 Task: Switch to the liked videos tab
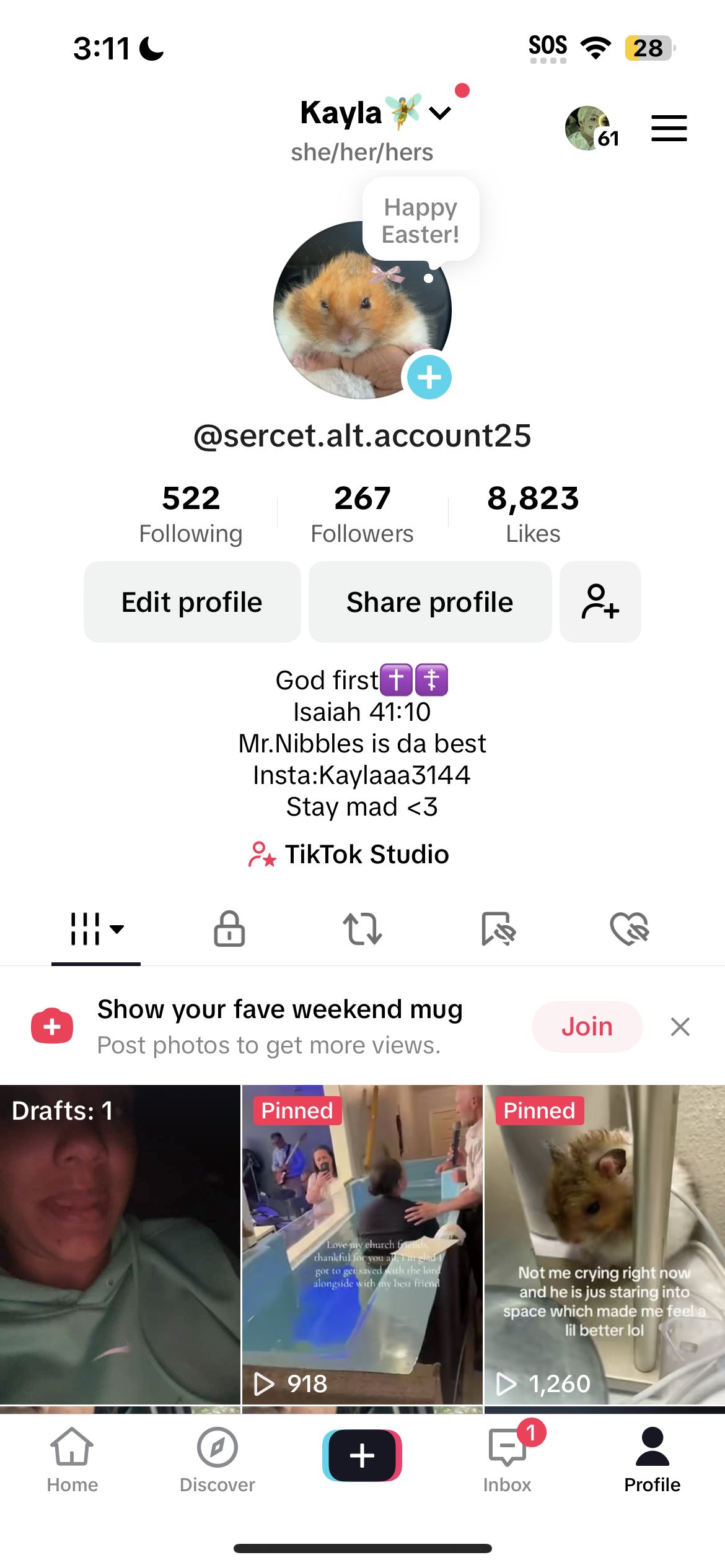coord(630,928)
